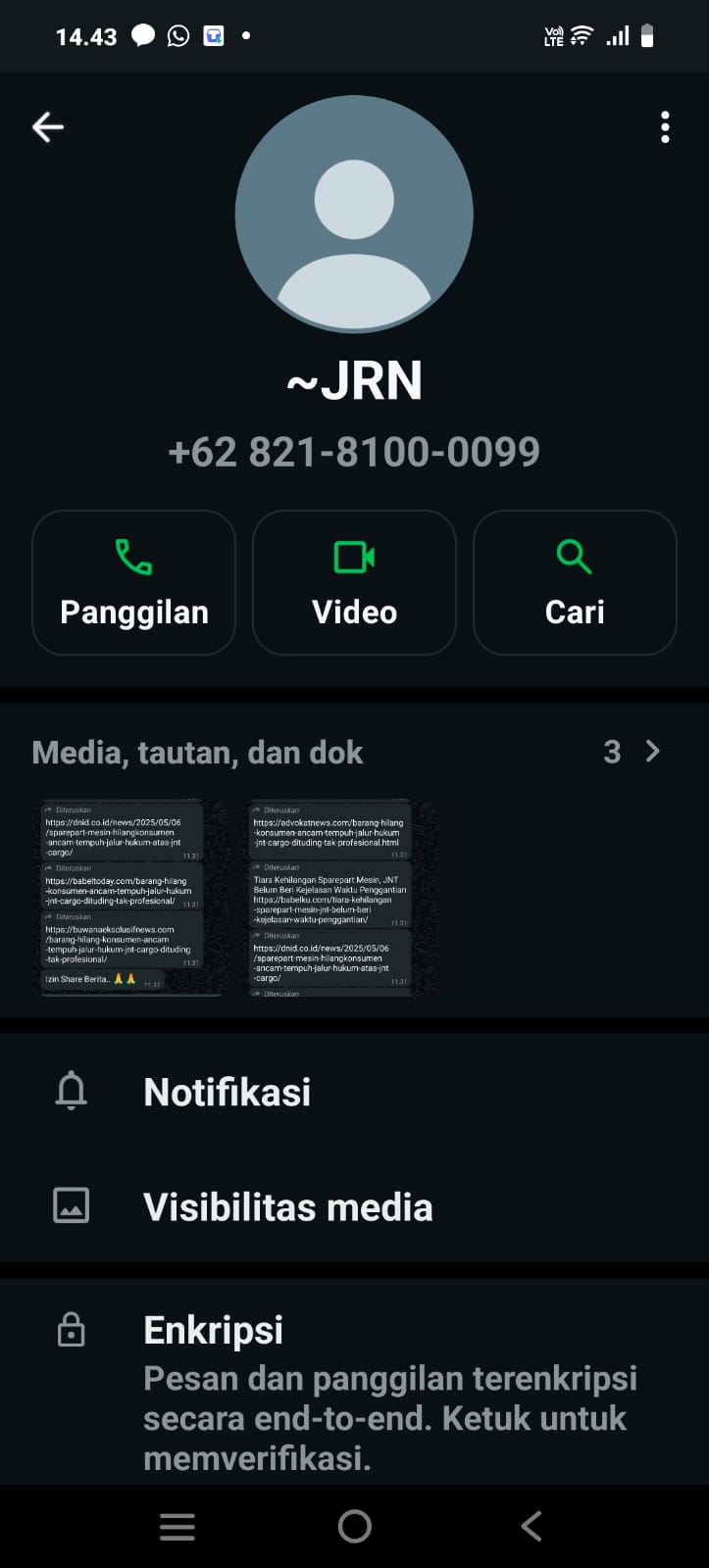Viewport: 709px width, 1568px height.
Task: Go back using the top-left arrow
Action: point(47,126)
